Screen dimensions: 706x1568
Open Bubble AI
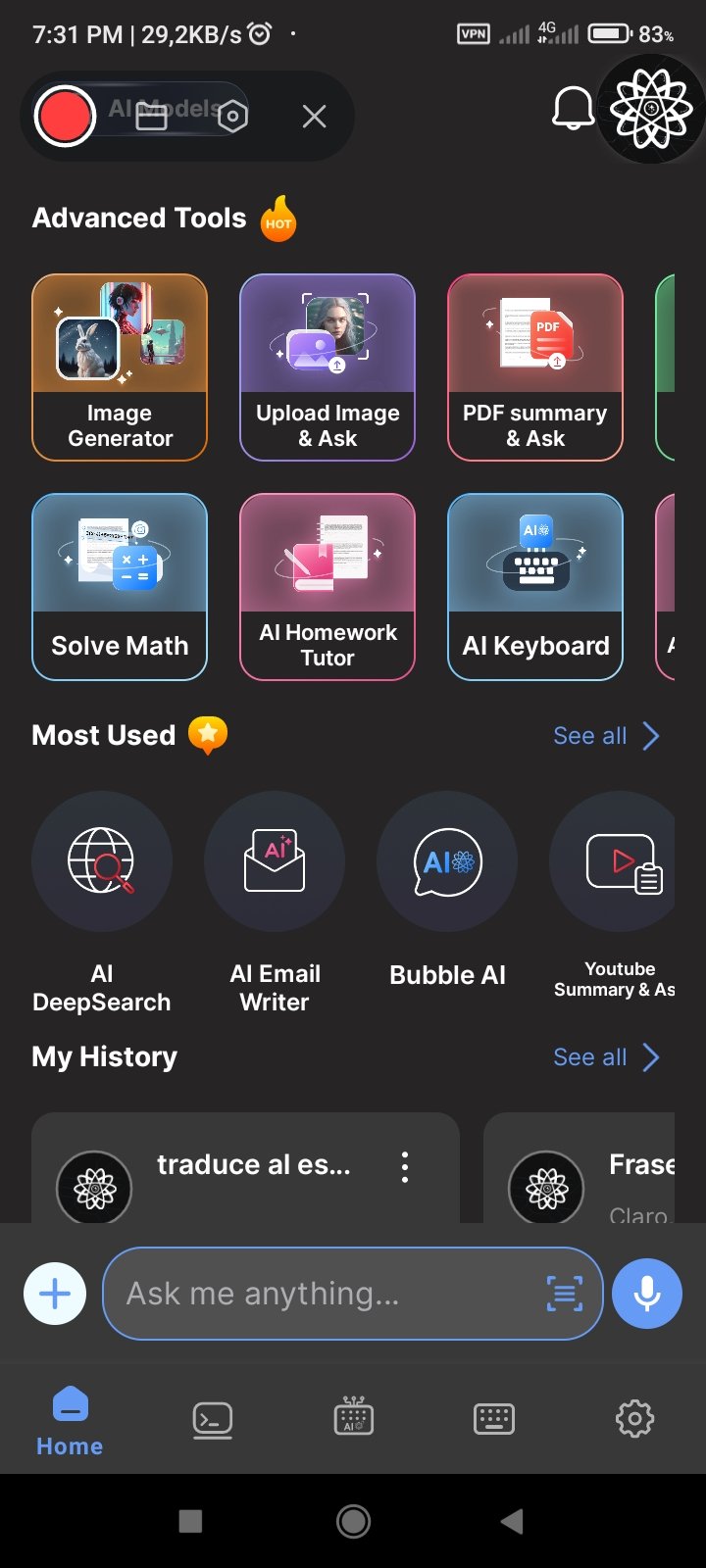[x=447, y=890]
